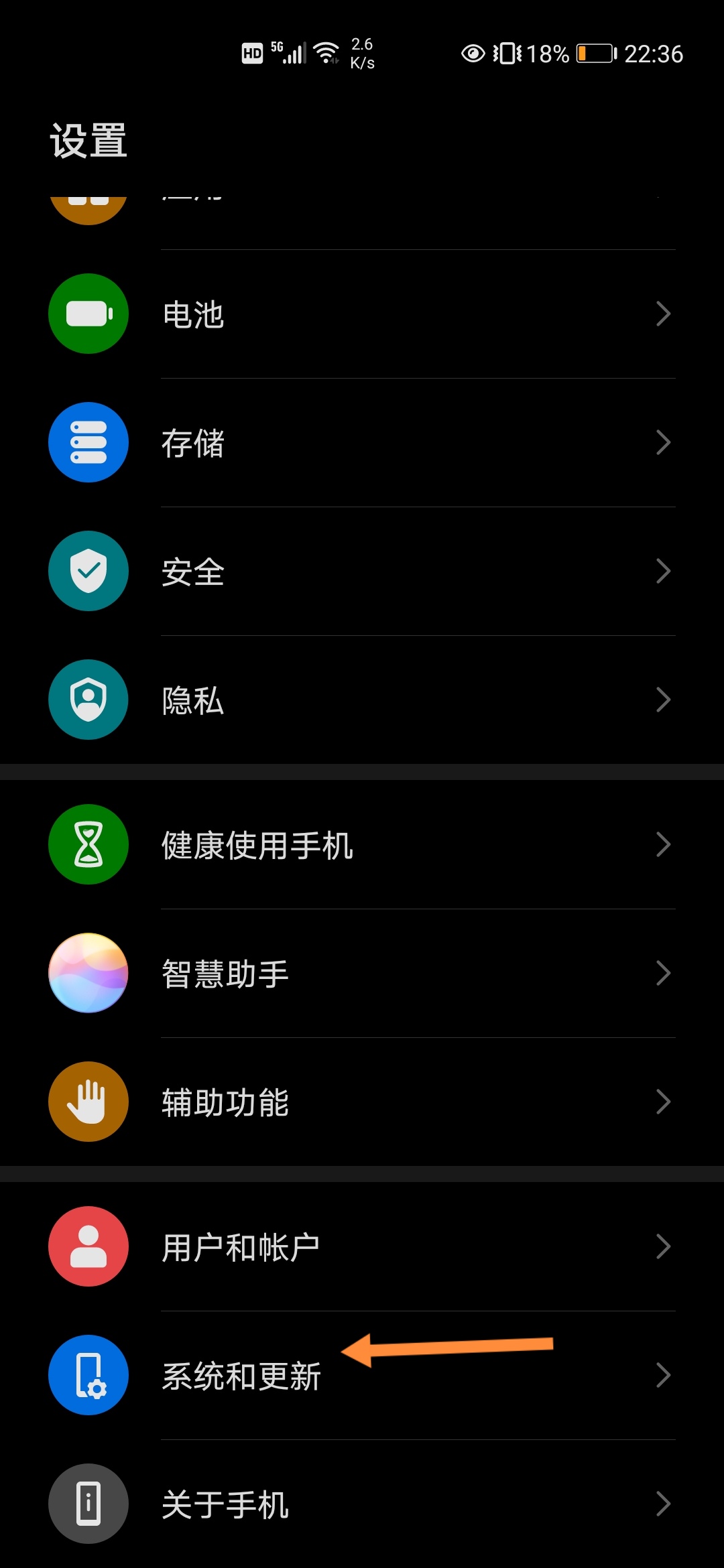Select the Accessibility (辅助功能) hand icon
Viewport: 724px width, 1568px height.
88,1102
